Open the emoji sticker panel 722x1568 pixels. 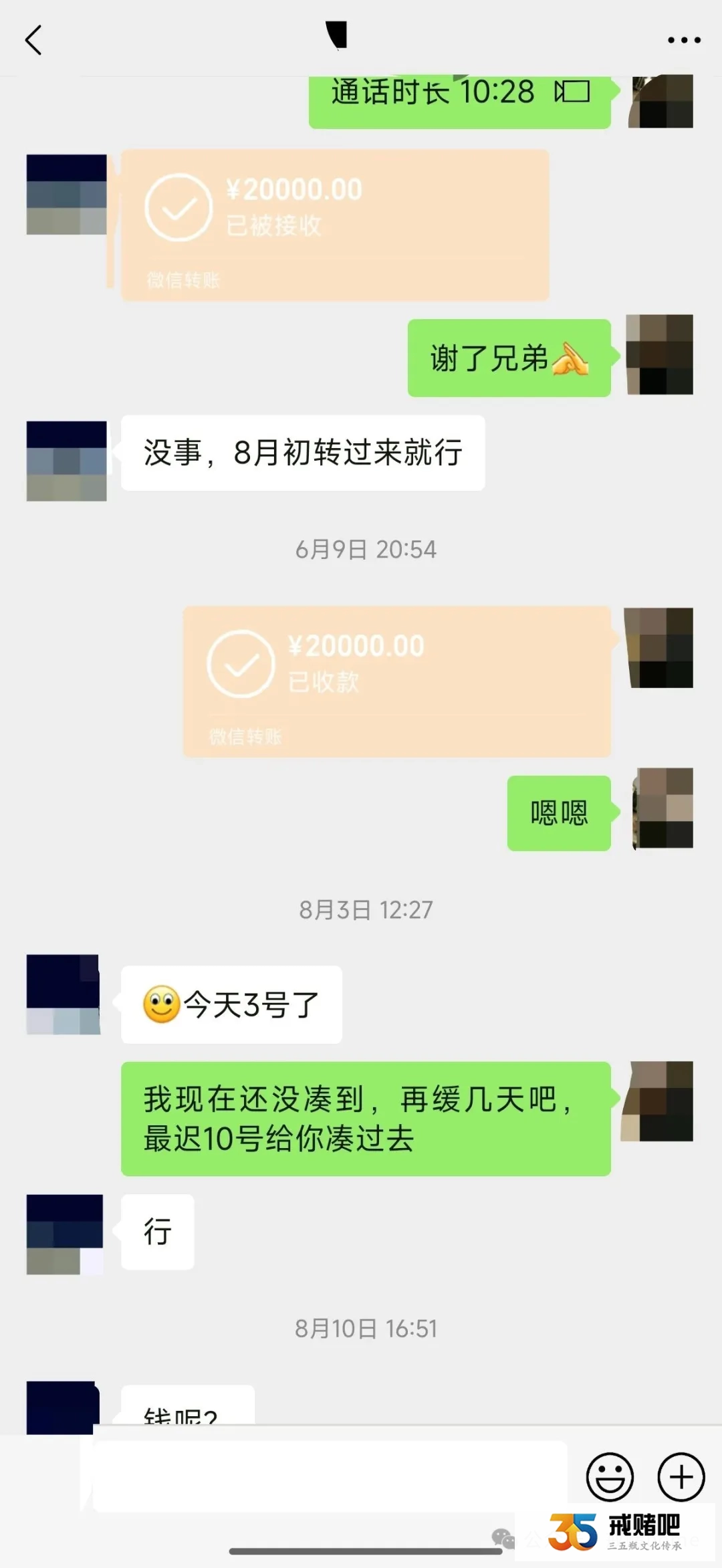point(610,1476)
